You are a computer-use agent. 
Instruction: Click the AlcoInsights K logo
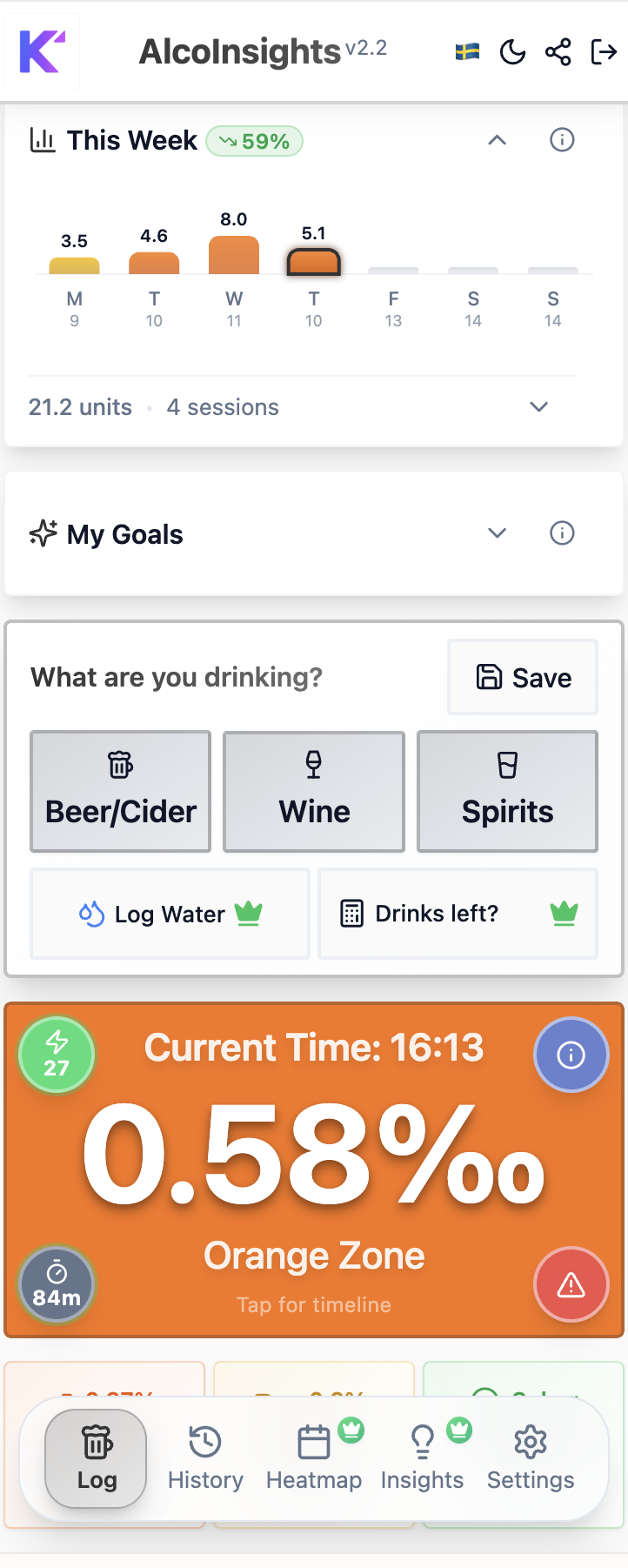[x=41, y=51]
